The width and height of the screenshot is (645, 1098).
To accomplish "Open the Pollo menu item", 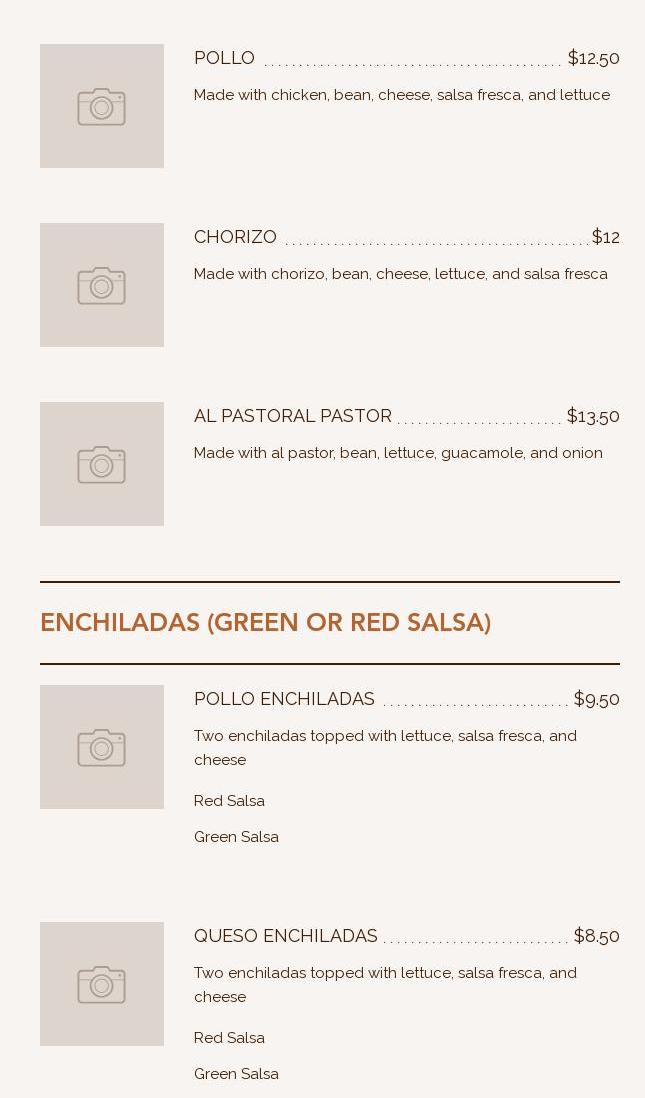I will pyautogui.click(x=225, y=58).
